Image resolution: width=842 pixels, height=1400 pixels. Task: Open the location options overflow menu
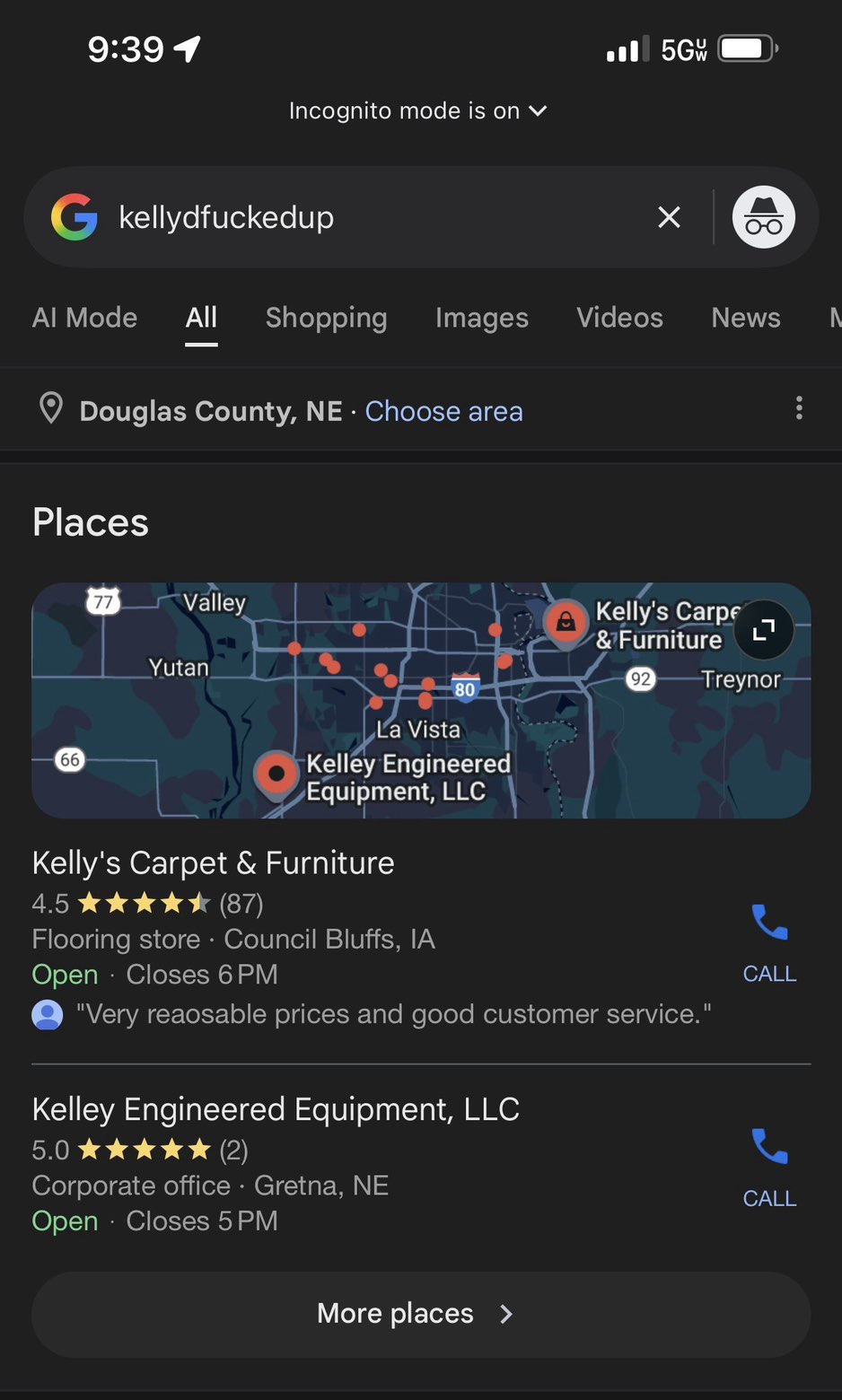tap(798, 409)
